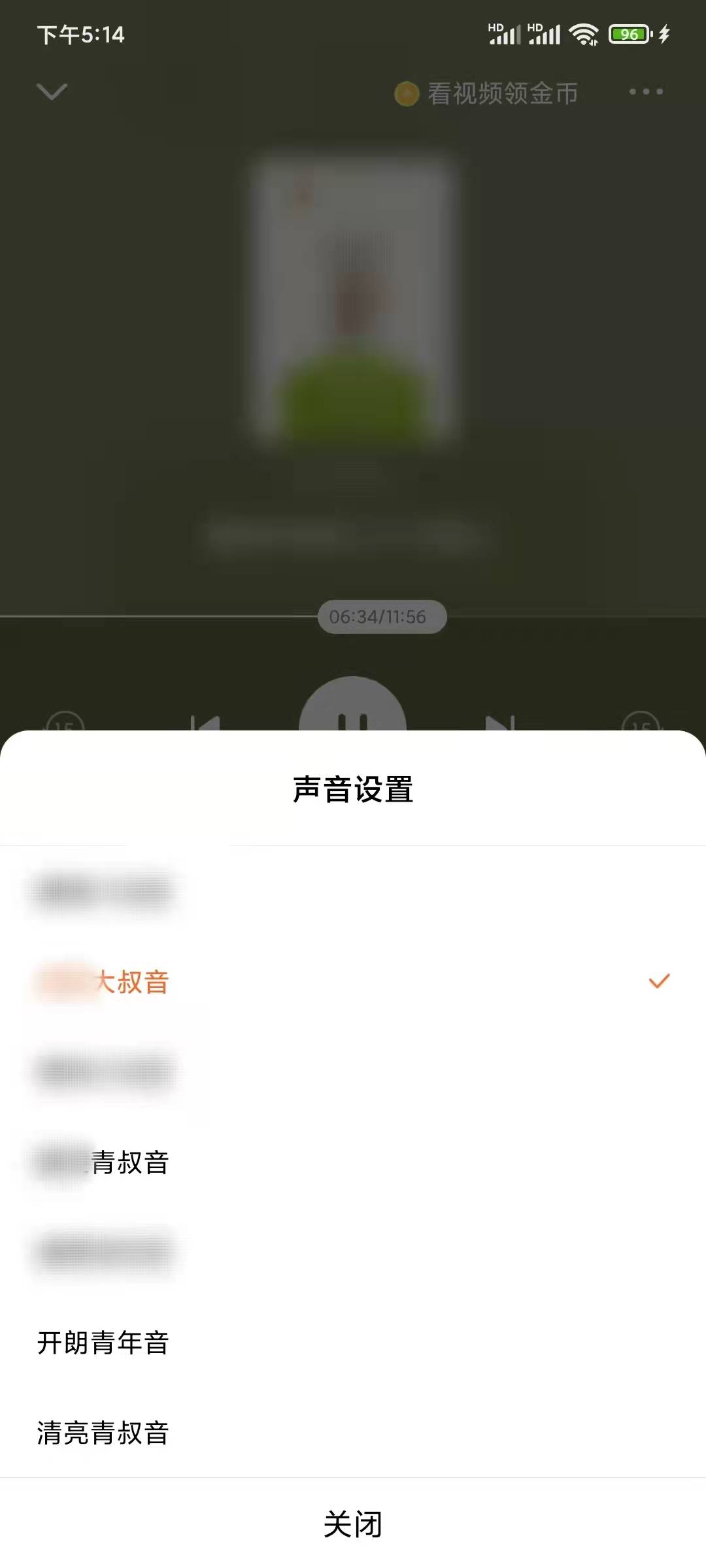Select the 开朗青年音 voice option
This screenshot has width=706, height=1568.
pyautogui.click(x=103, y=1343)
